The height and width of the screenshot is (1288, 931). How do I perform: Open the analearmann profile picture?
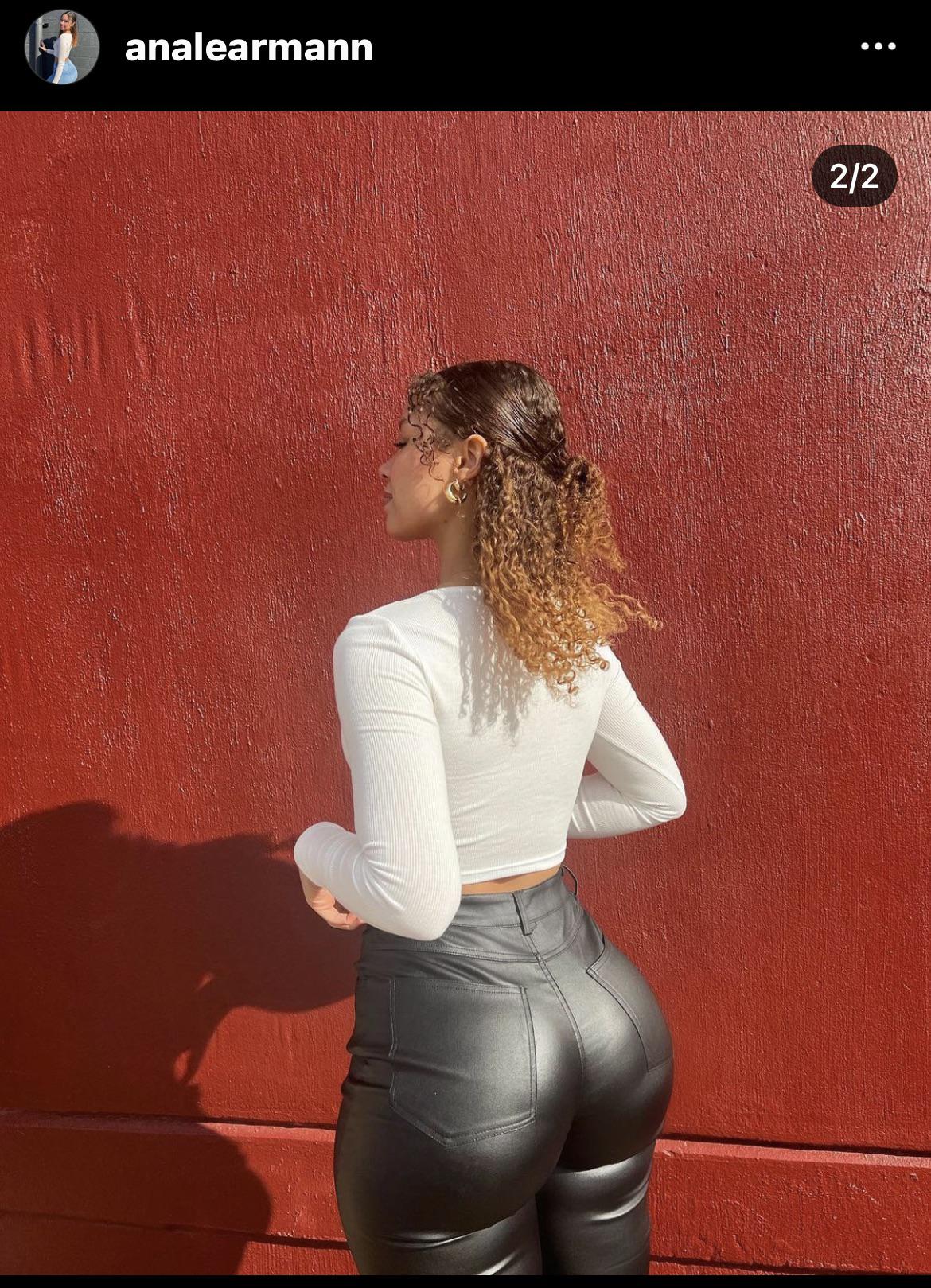click(62, 48)
